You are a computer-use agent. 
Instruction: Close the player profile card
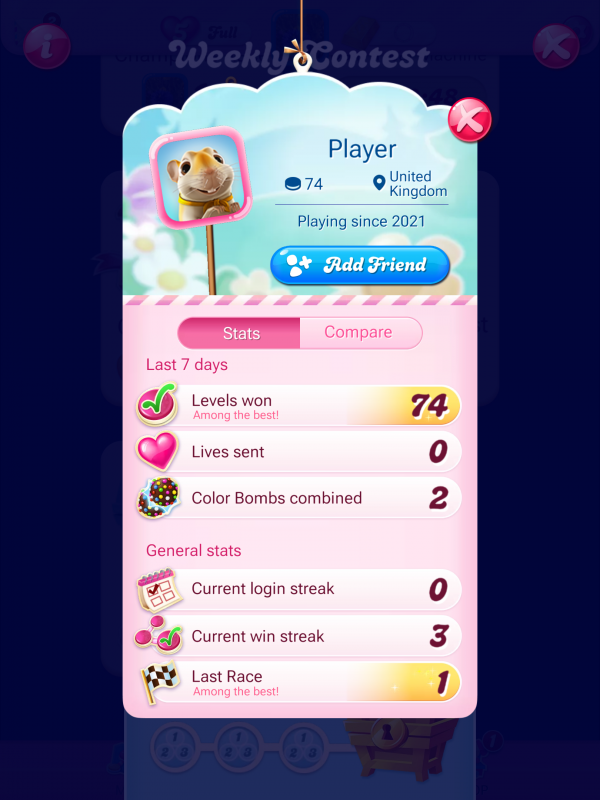pos(469,119)
